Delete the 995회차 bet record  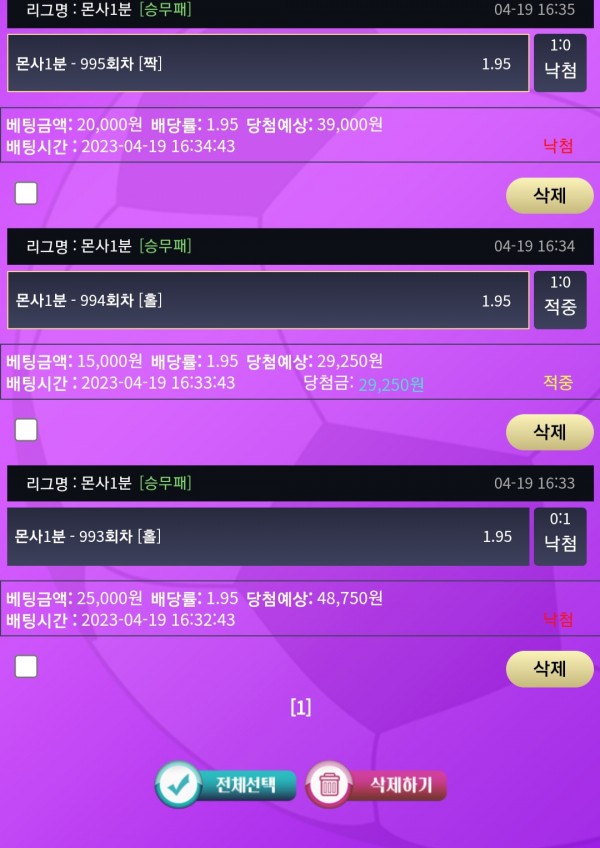(549, 195)
